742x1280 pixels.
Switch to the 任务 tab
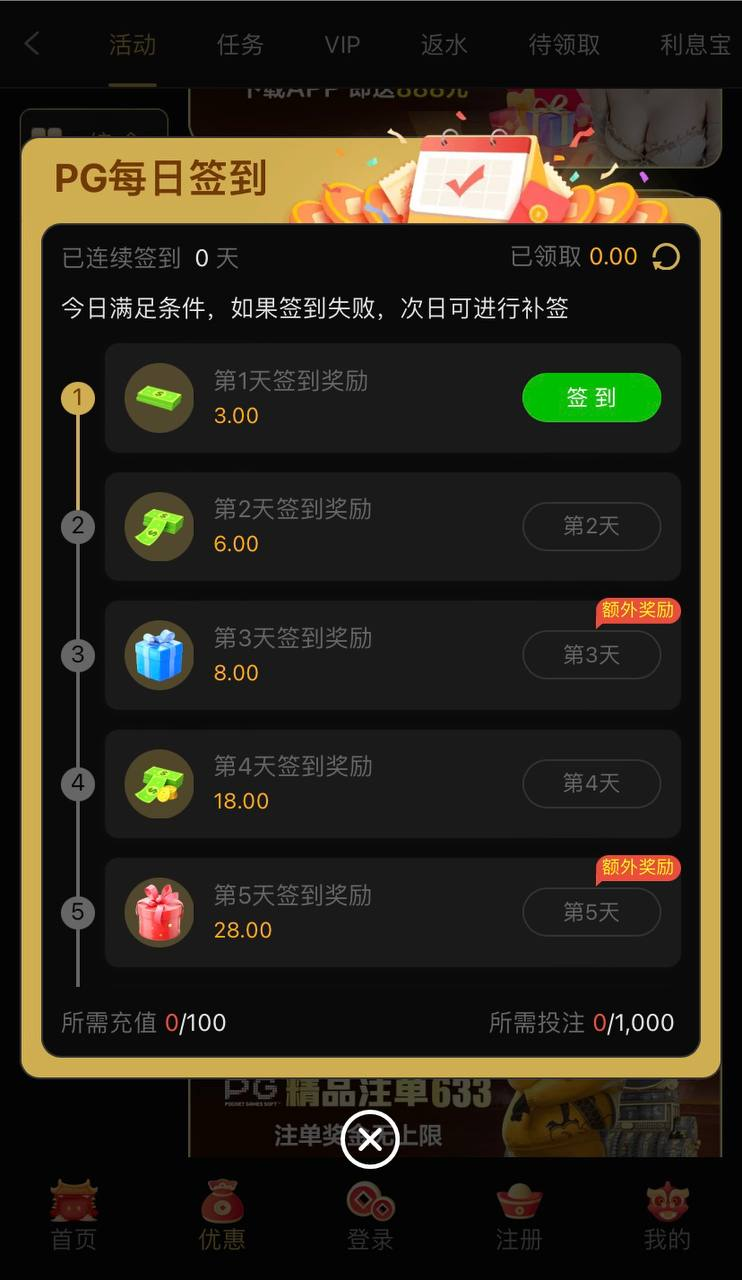pyautogui.click(x=240, y=45)
